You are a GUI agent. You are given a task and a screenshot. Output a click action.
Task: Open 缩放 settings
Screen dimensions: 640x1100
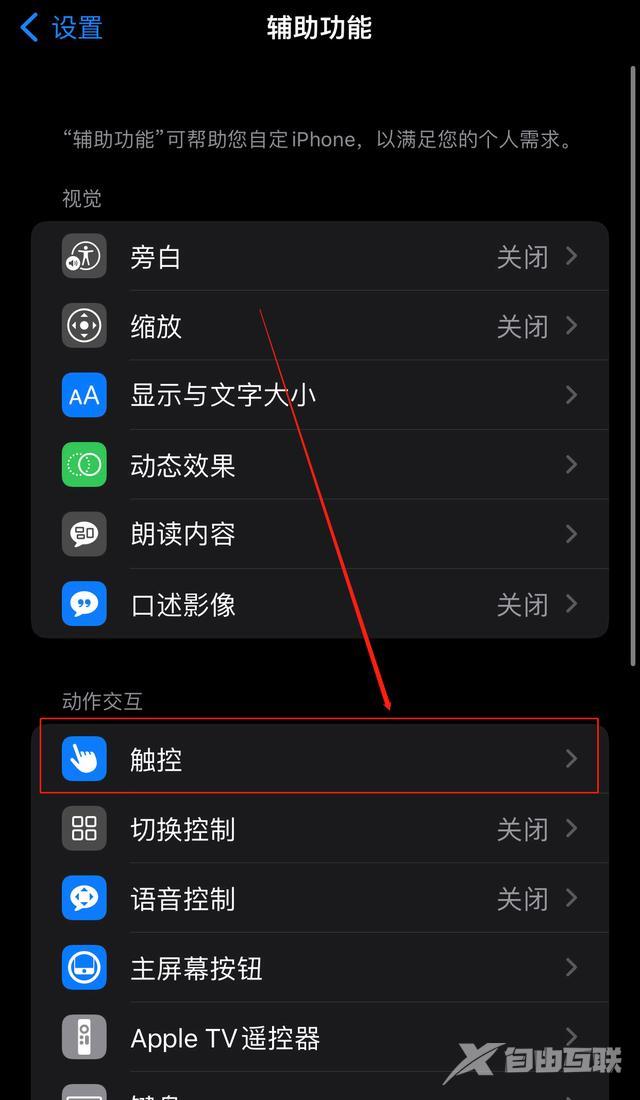point(320,326)
